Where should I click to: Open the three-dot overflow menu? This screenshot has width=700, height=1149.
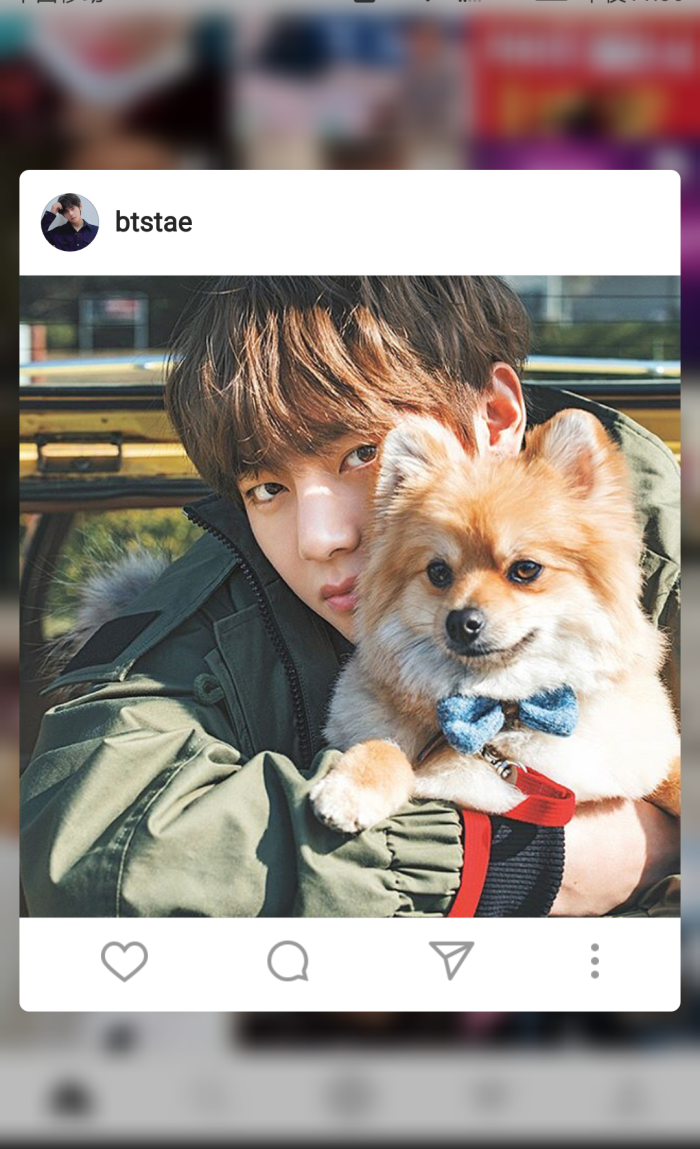(594, 961)
